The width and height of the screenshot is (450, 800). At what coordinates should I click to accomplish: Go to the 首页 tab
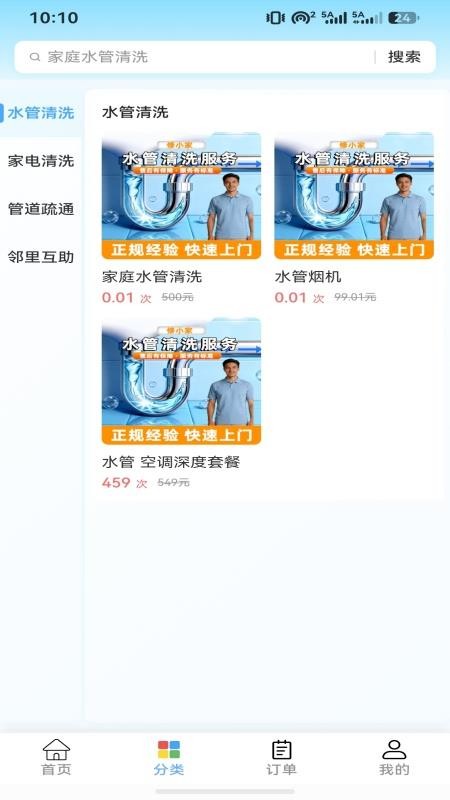pos(56,758)
